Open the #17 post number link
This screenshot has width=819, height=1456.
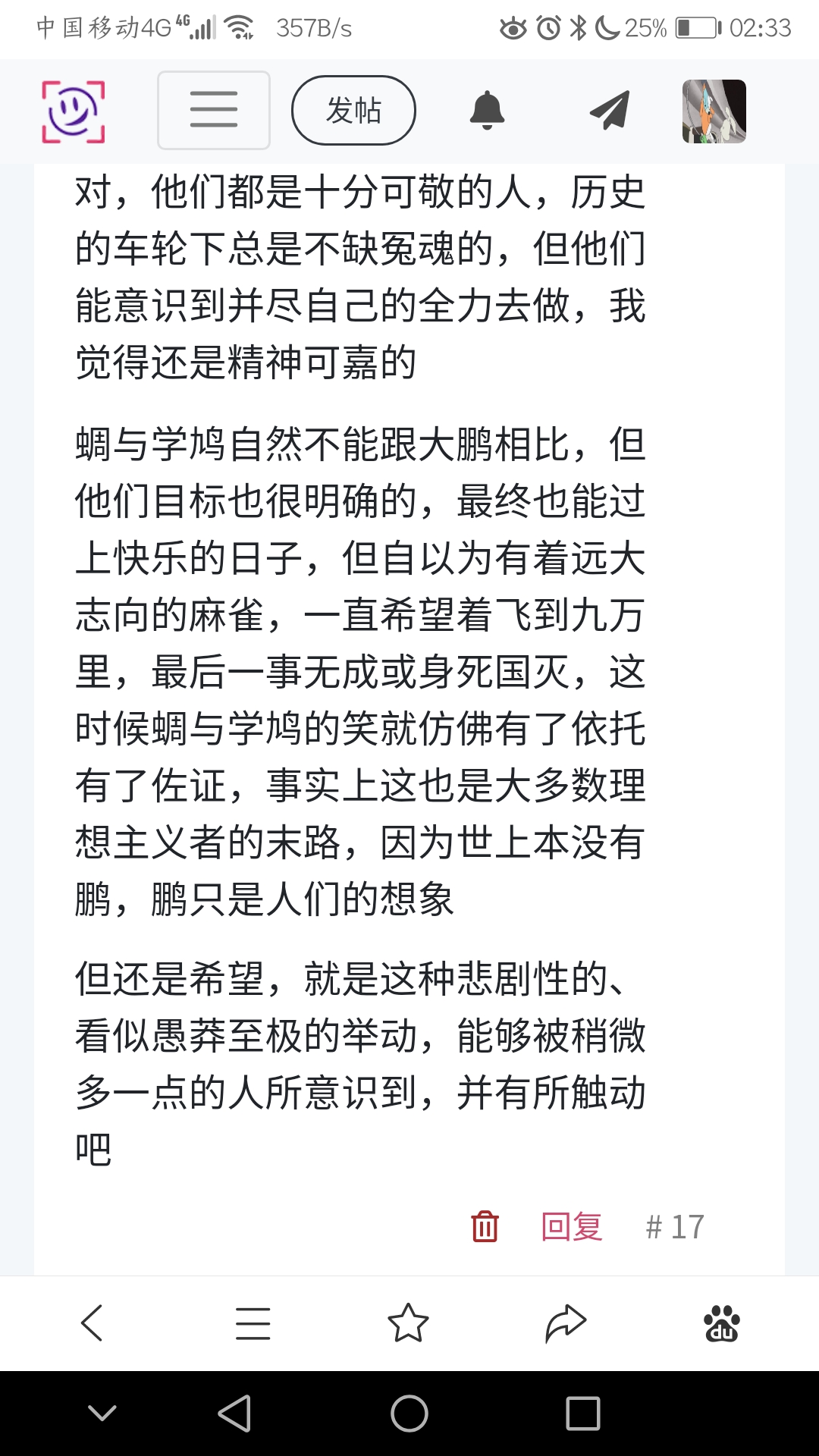675,1226
